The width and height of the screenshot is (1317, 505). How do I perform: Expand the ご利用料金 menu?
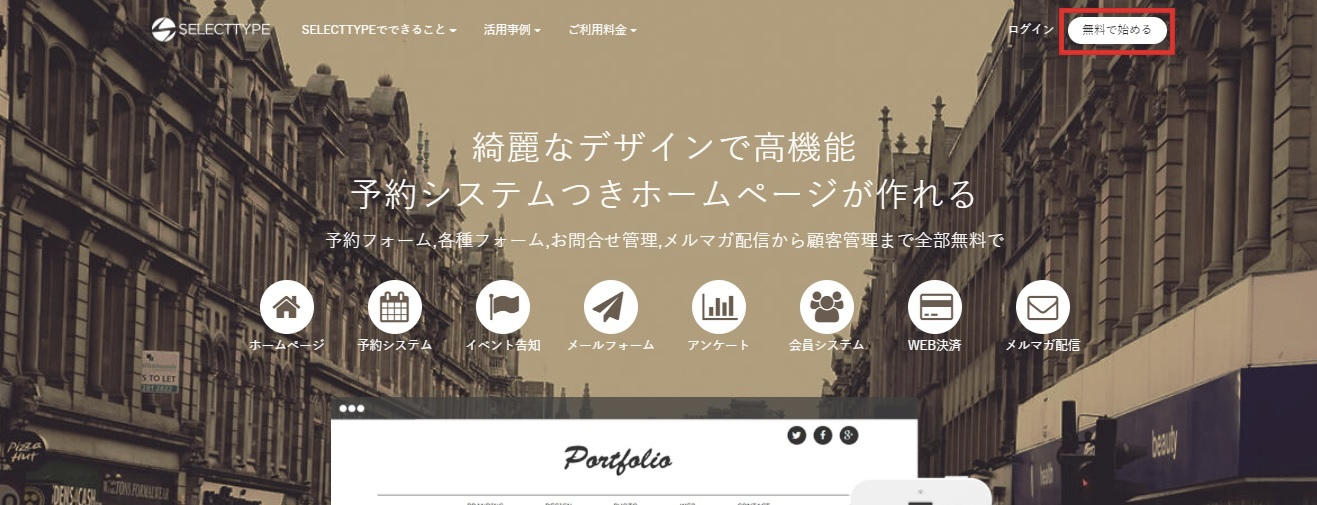(602, 30)
